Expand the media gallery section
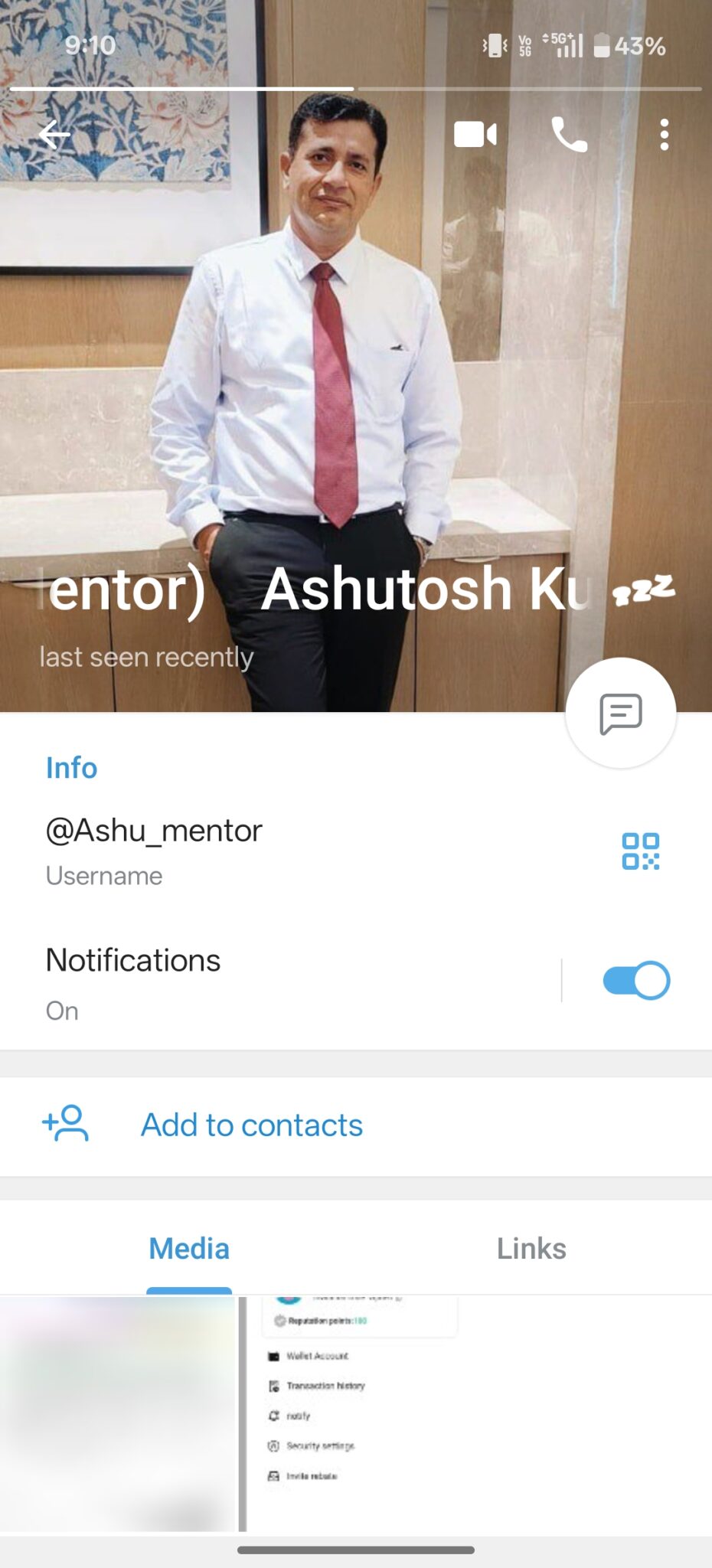Screen dimensions: 712x1568 (188, 1248)
